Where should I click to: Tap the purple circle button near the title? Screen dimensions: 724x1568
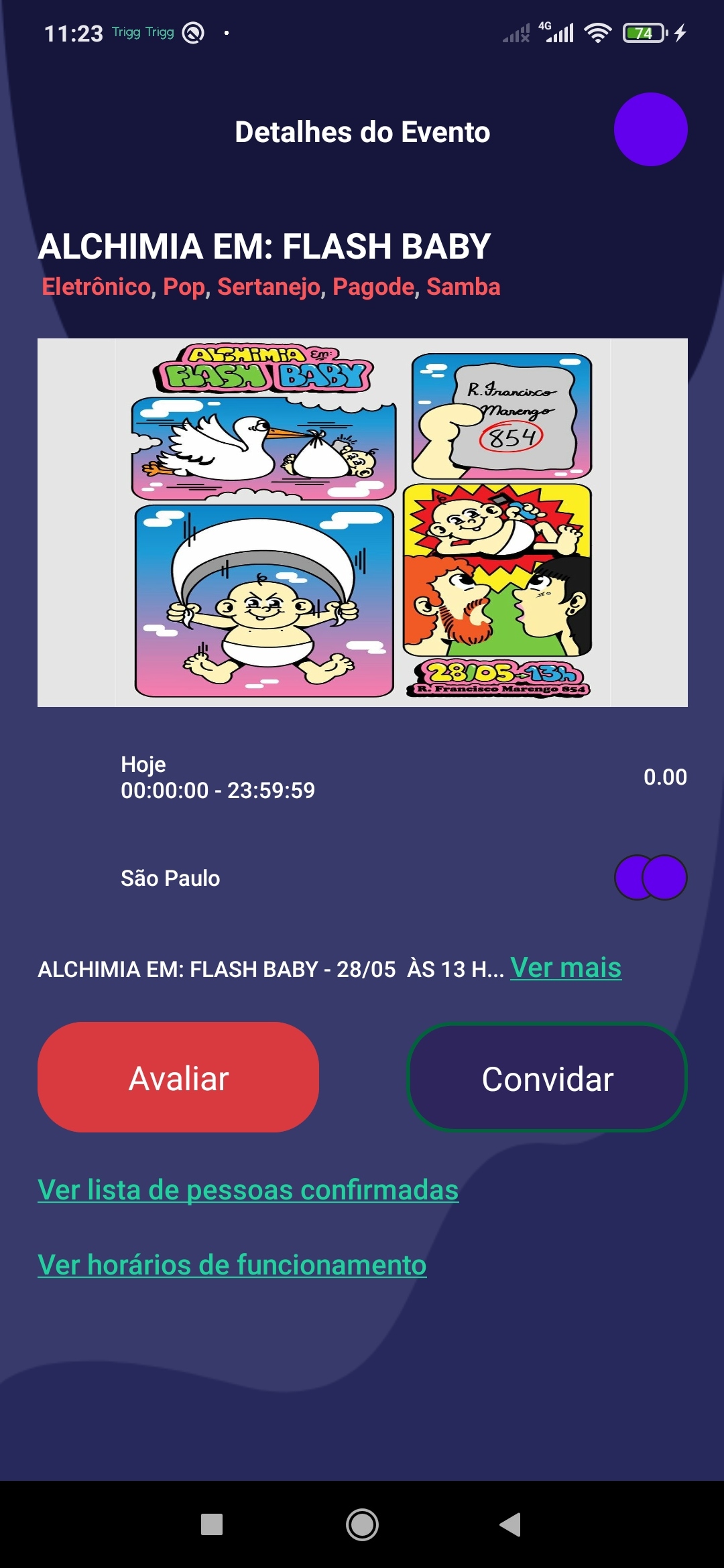click(650, 129)
